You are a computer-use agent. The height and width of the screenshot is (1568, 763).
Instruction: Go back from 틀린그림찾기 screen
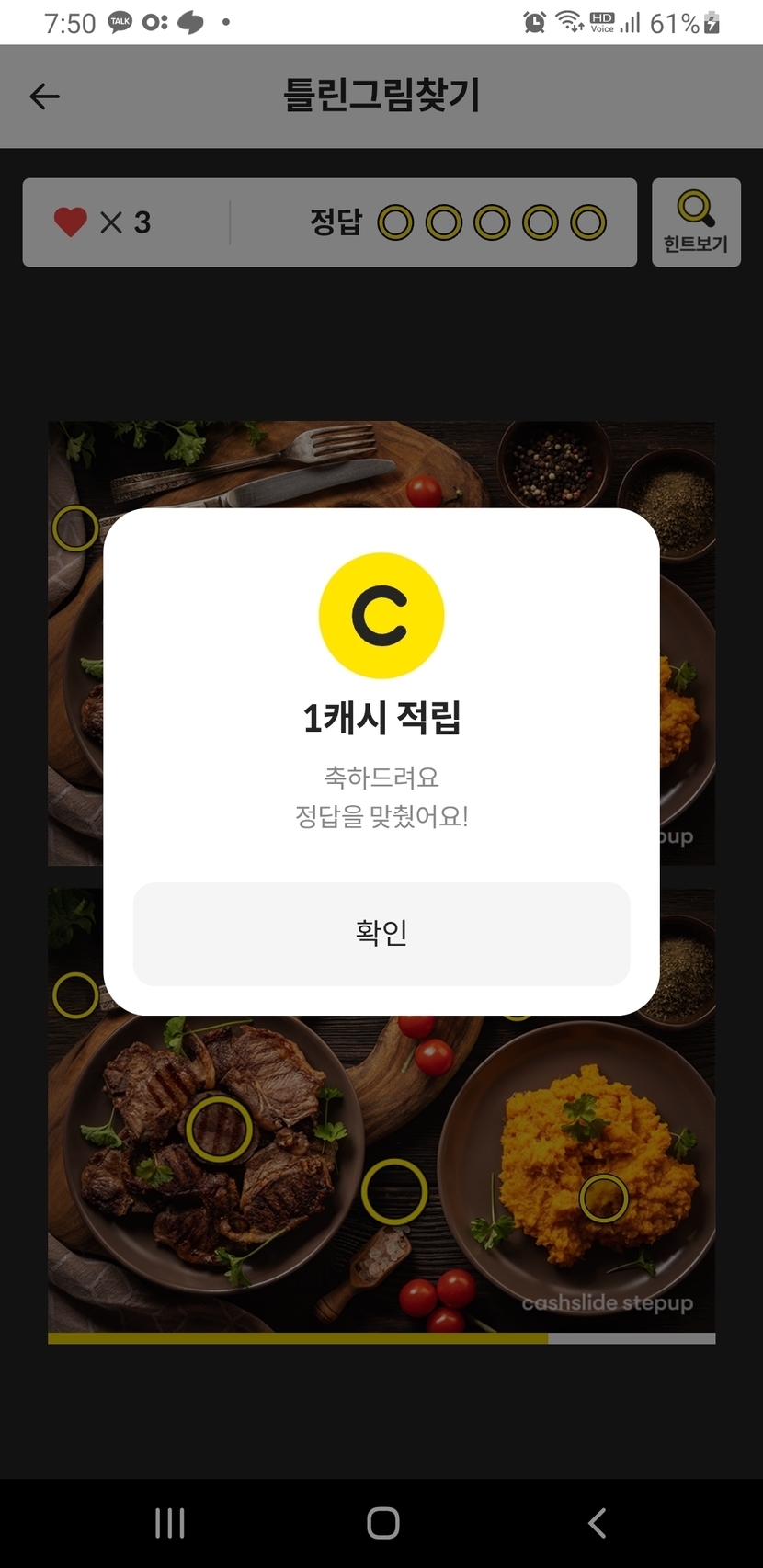(44, 97)
